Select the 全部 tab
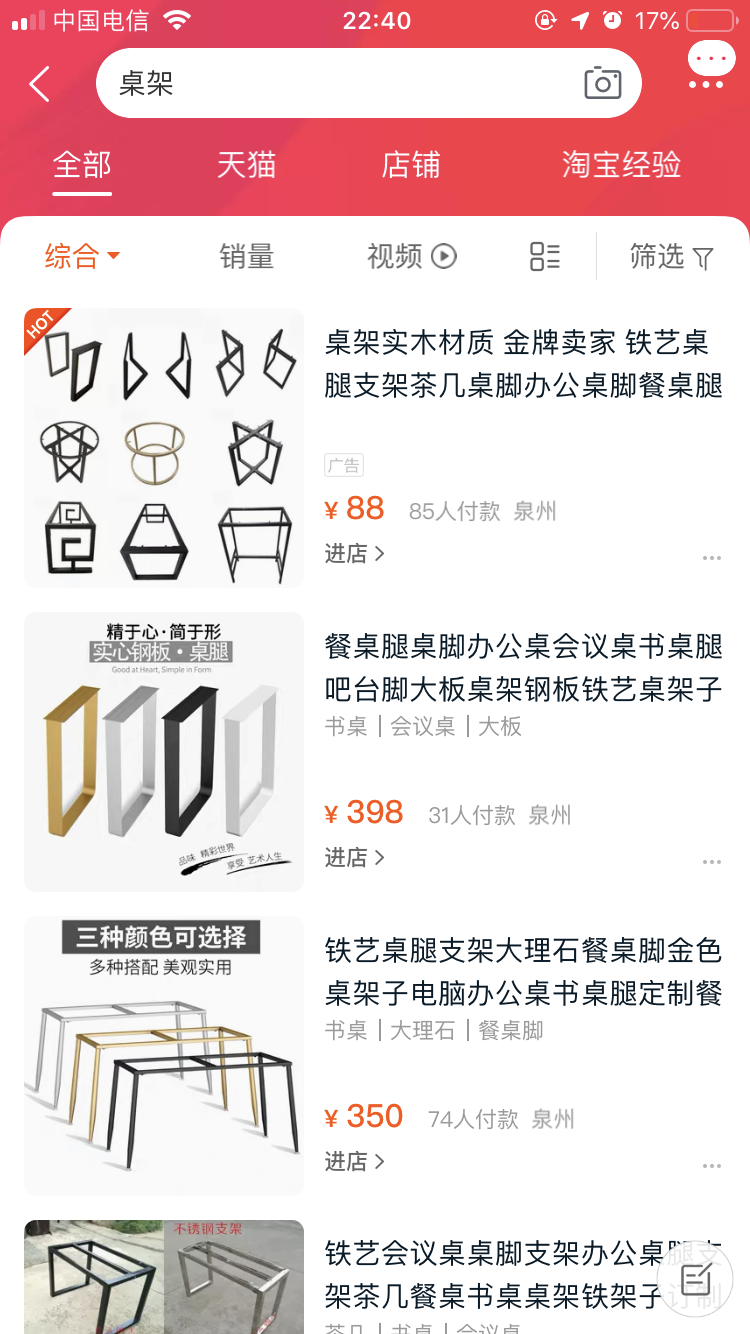This screenshot has height=1334, width=750. [x=82, y=165]
